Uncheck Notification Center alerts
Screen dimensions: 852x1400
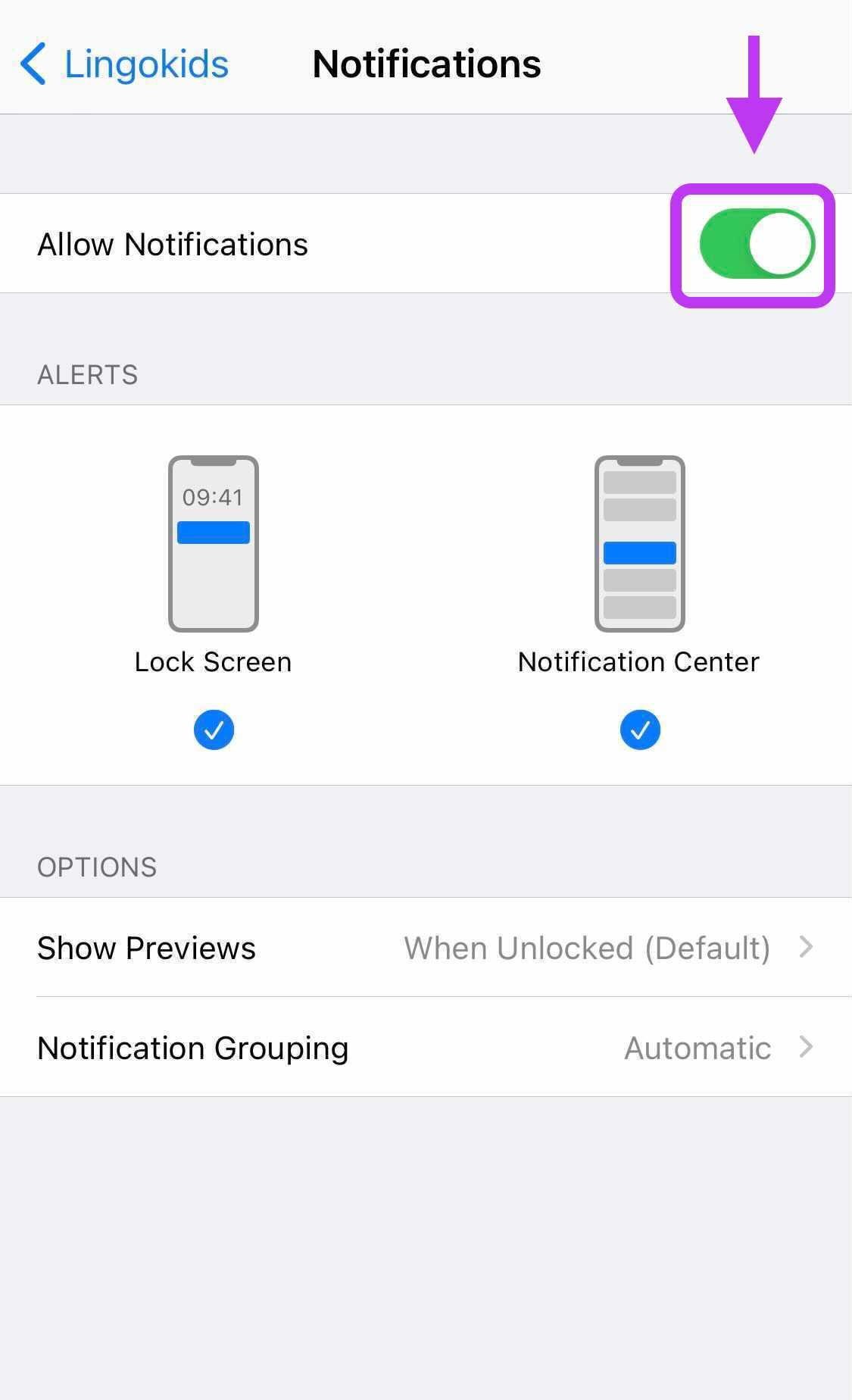click(640, 730)
